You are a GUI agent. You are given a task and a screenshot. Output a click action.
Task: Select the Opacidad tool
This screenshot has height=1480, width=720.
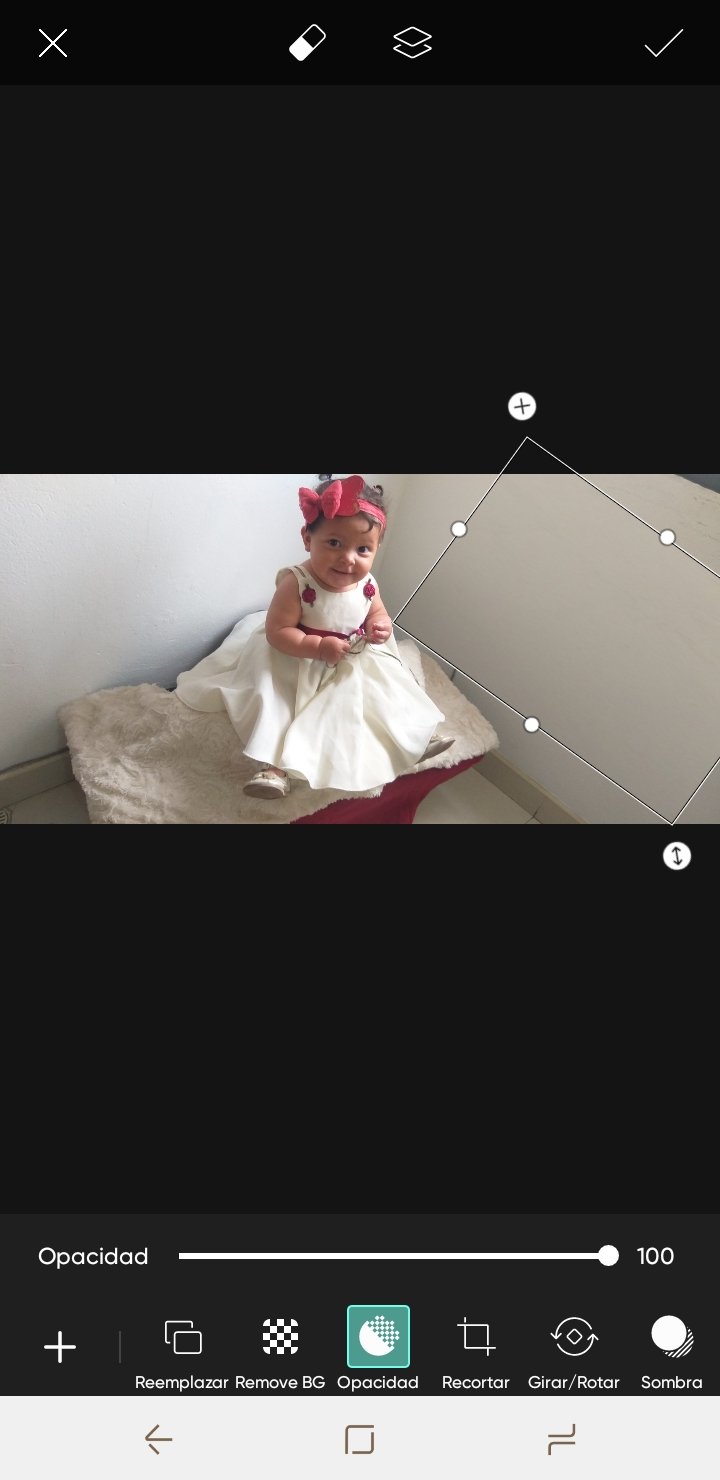pos(378,1347)
